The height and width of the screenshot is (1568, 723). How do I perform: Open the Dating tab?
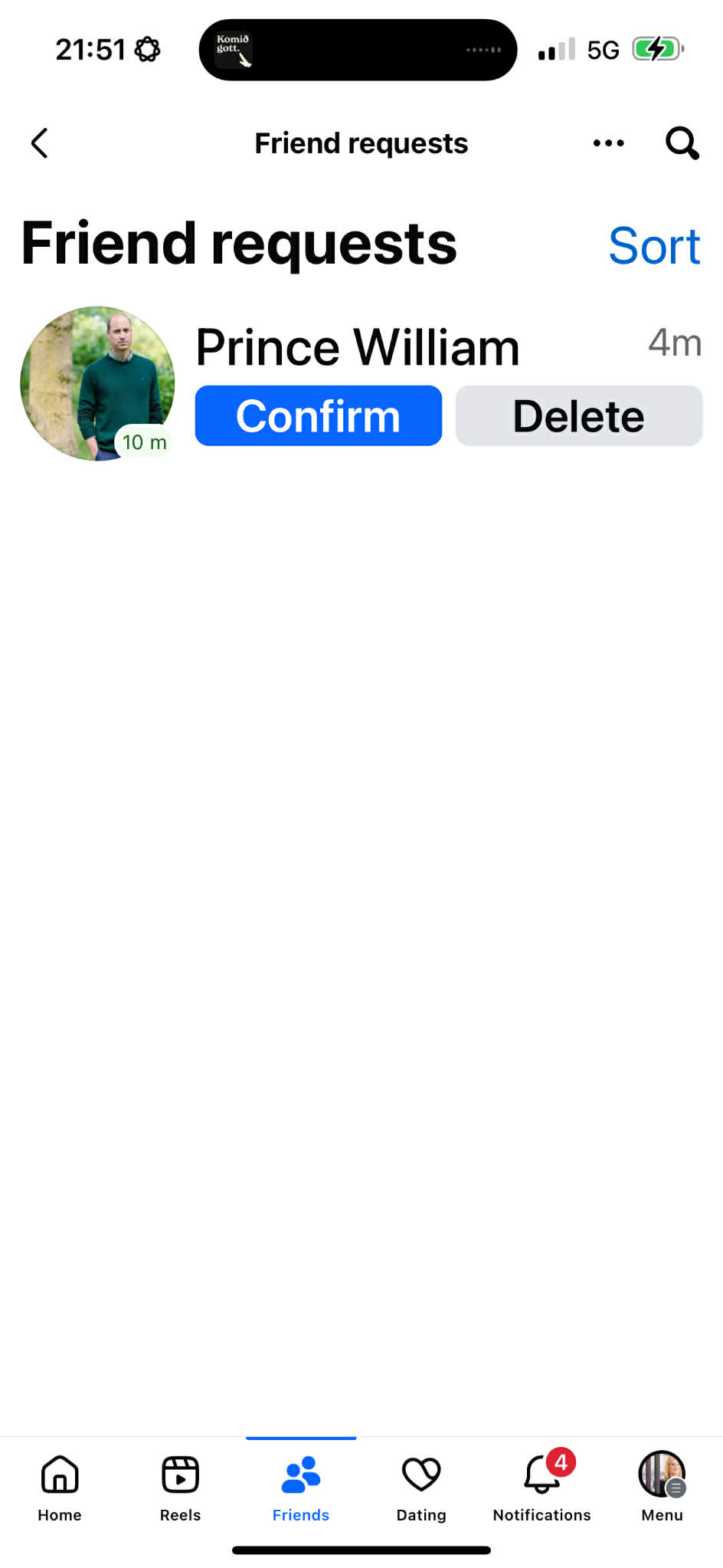point(421,1488)
